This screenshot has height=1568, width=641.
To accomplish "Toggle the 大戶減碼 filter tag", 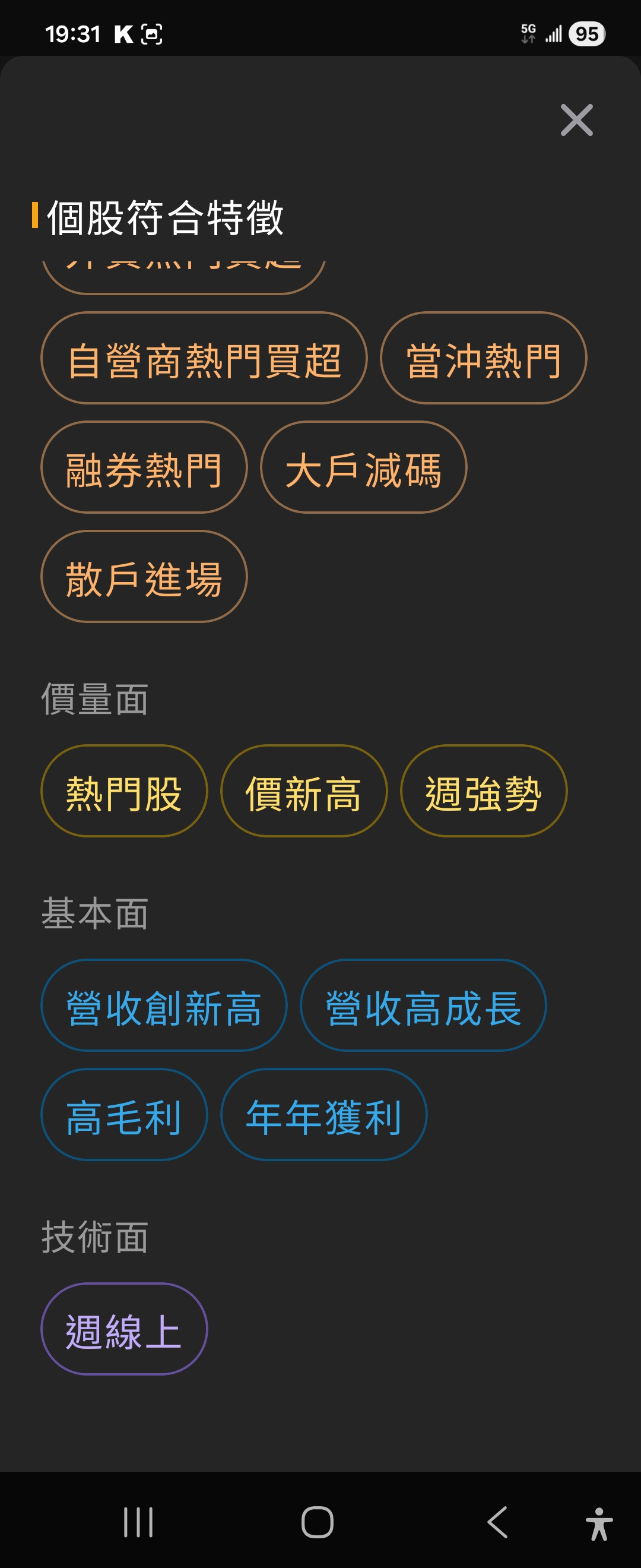I will click(363, 467).
